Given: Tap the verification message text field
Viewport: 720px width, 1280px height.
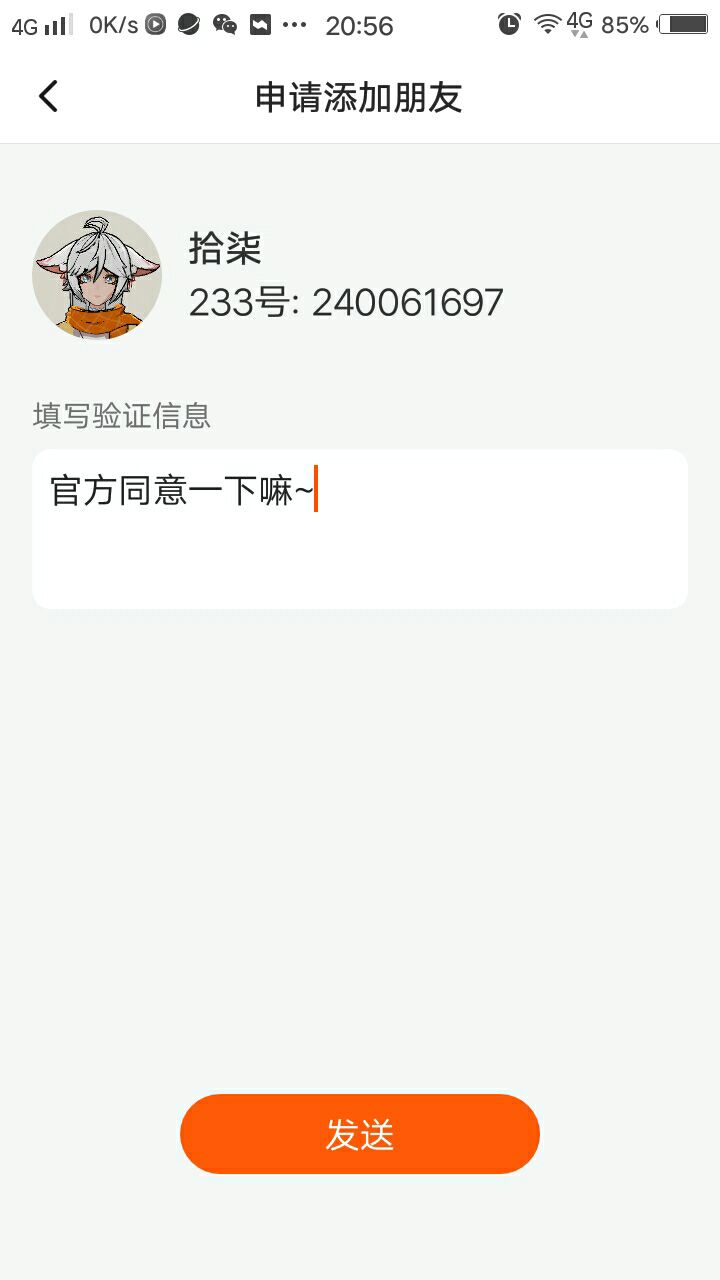Looking at the screenshot, I should 360,528.
